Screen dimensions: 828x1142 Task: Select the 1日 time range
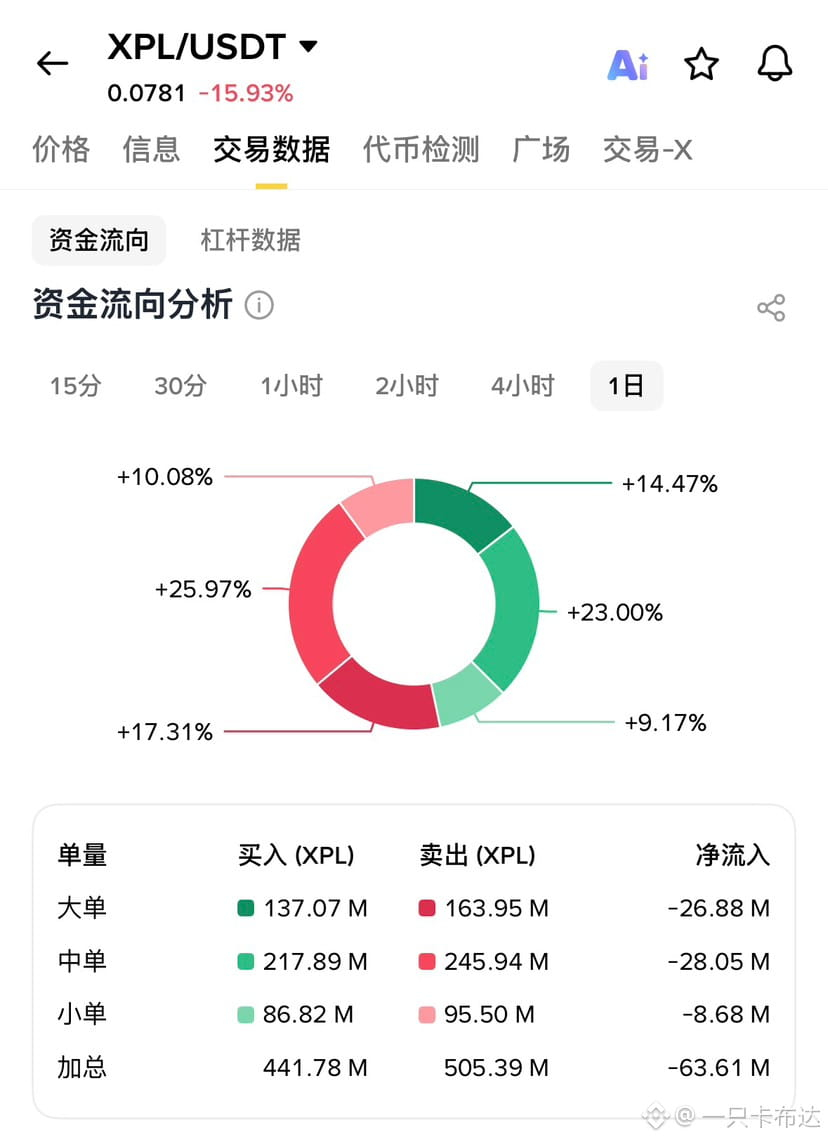(x=626, y=386)
